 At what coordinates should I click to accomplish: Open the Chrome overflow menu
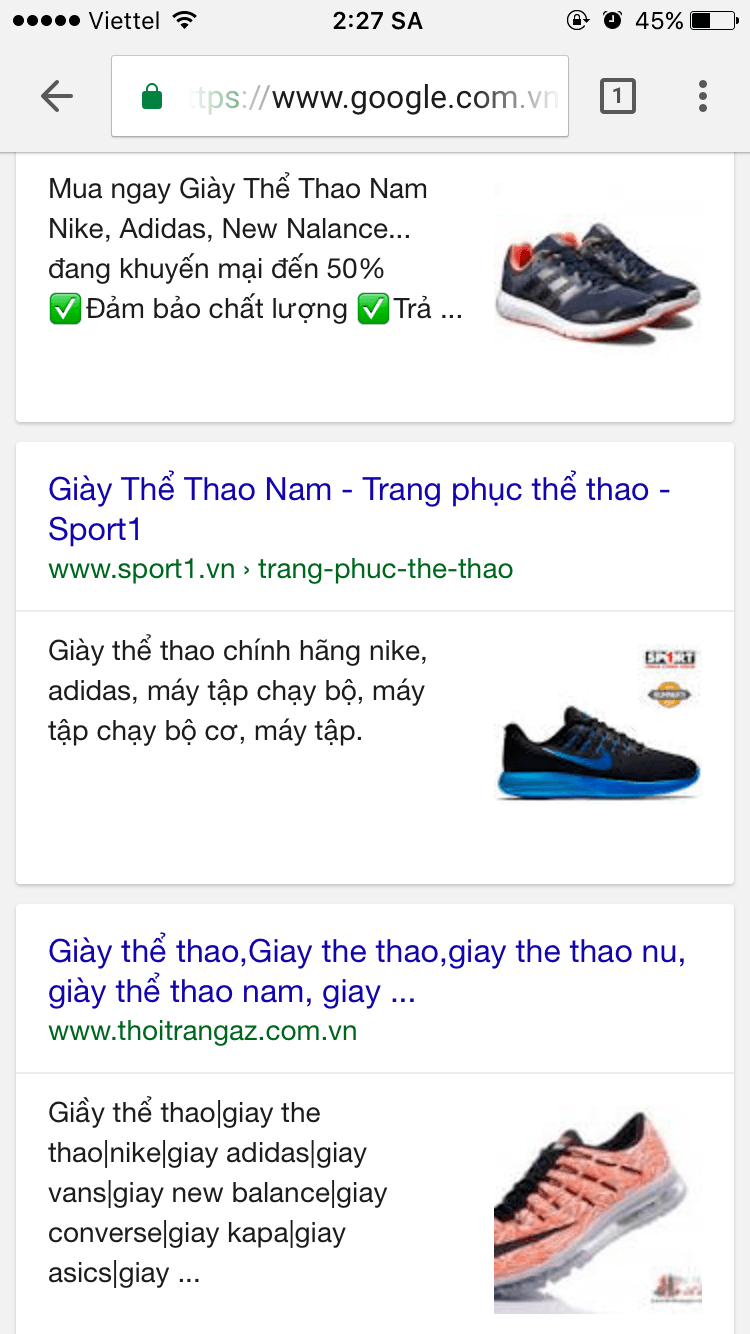tap(703, 96)
